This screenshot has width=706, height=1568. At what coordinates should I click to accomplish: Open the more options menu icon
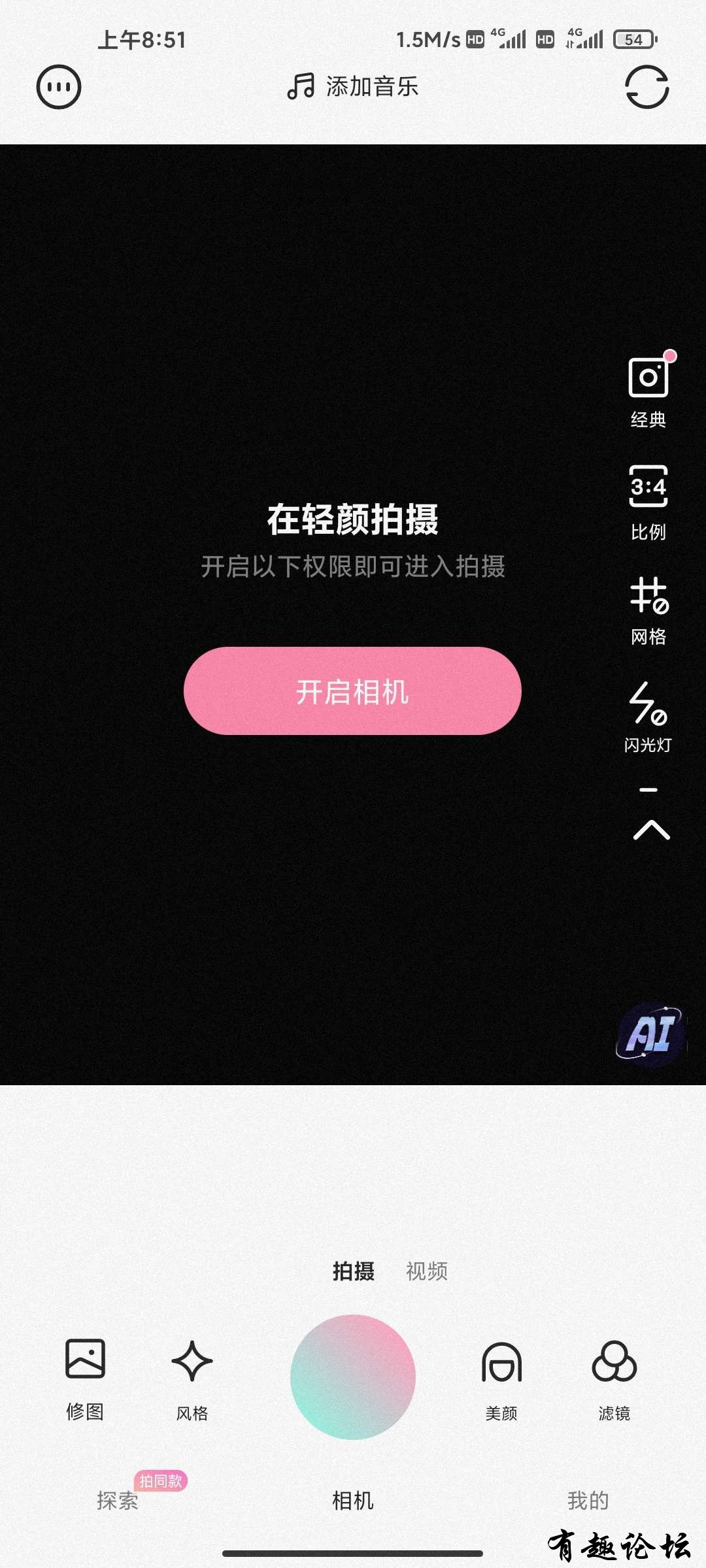[59, 87]
